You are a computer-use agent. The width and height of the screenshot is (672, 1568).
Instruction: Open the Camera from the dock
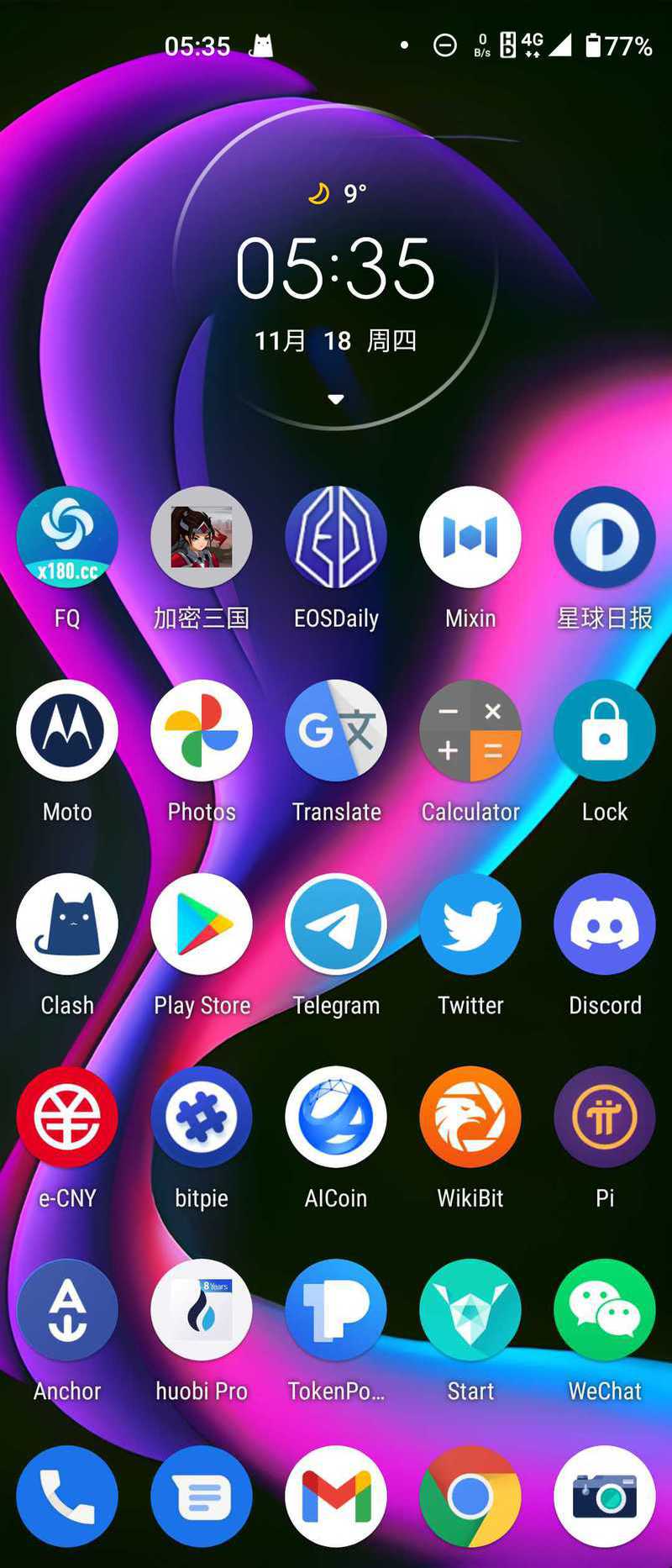[x=605, y=1497]
